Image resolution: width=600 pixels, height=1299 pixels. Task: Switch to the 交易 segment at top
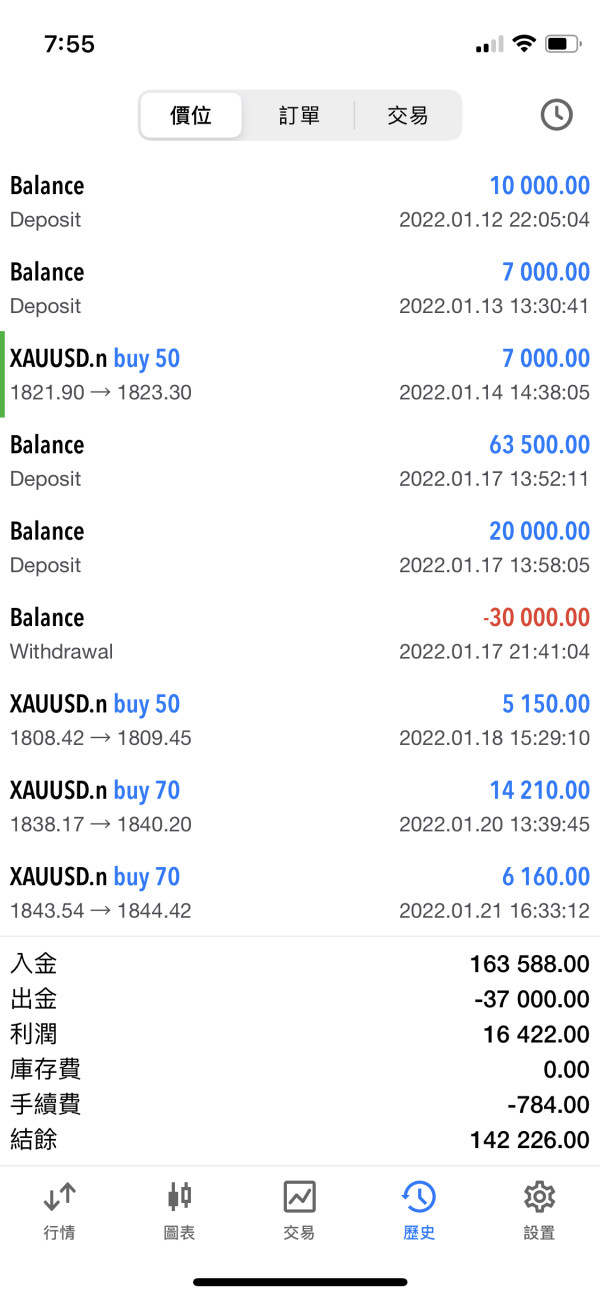coord(407,116)
